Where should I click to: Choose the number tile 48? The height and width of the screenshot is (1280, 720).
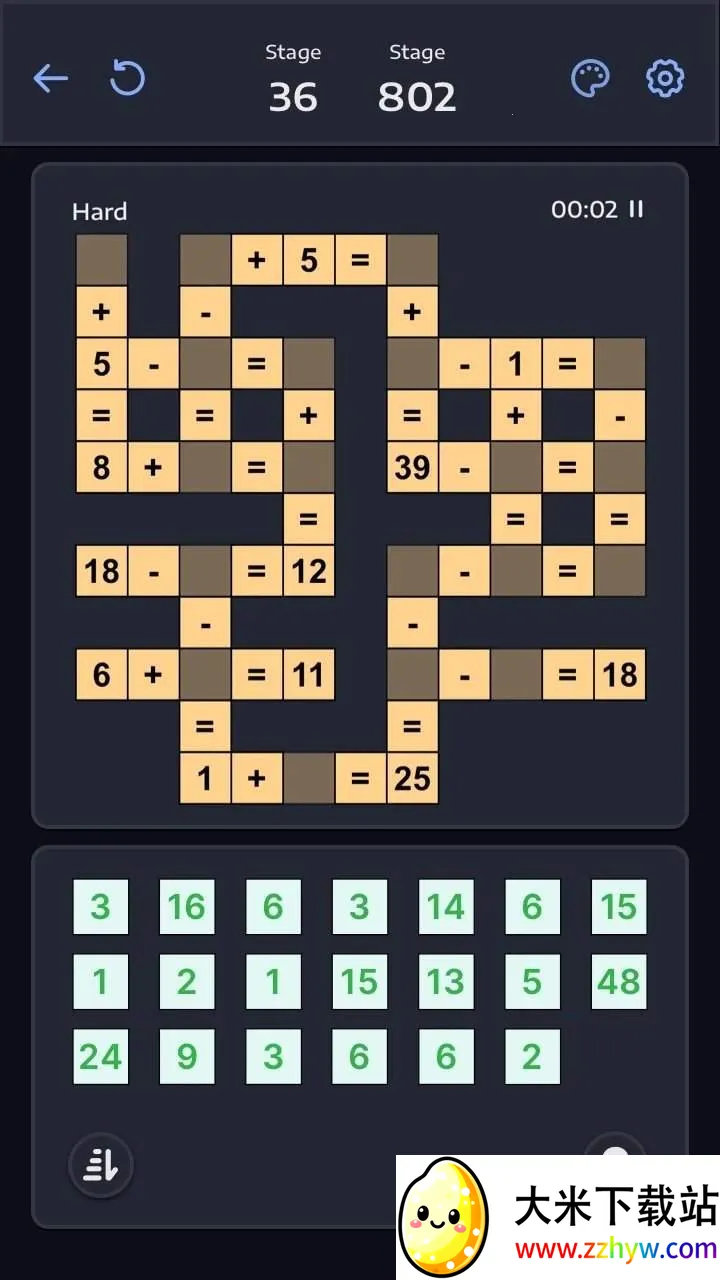tap(619, 982)
